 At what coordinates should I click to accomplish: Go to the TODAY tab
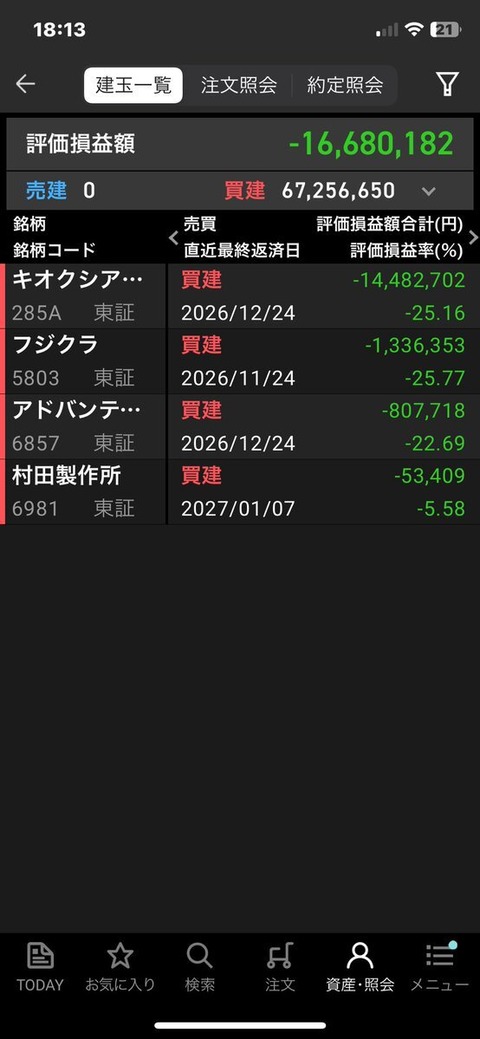(x=40, y=967)
